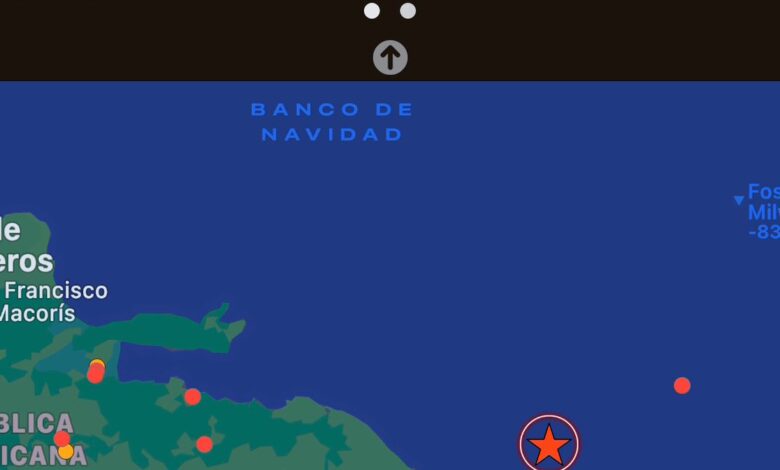780x470 pixels.
Task: Open the lone red marker in the ocean
Action: click(x=682, y=385)
